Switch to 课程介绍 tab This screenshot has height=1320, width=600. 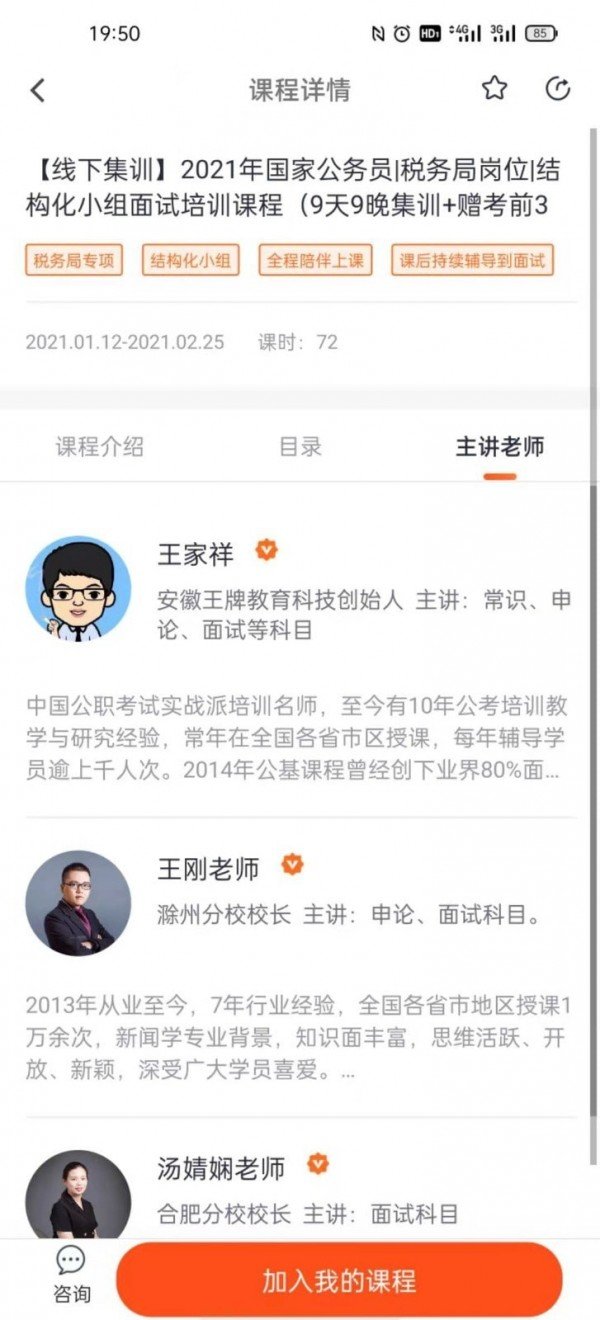click(99, 447)
